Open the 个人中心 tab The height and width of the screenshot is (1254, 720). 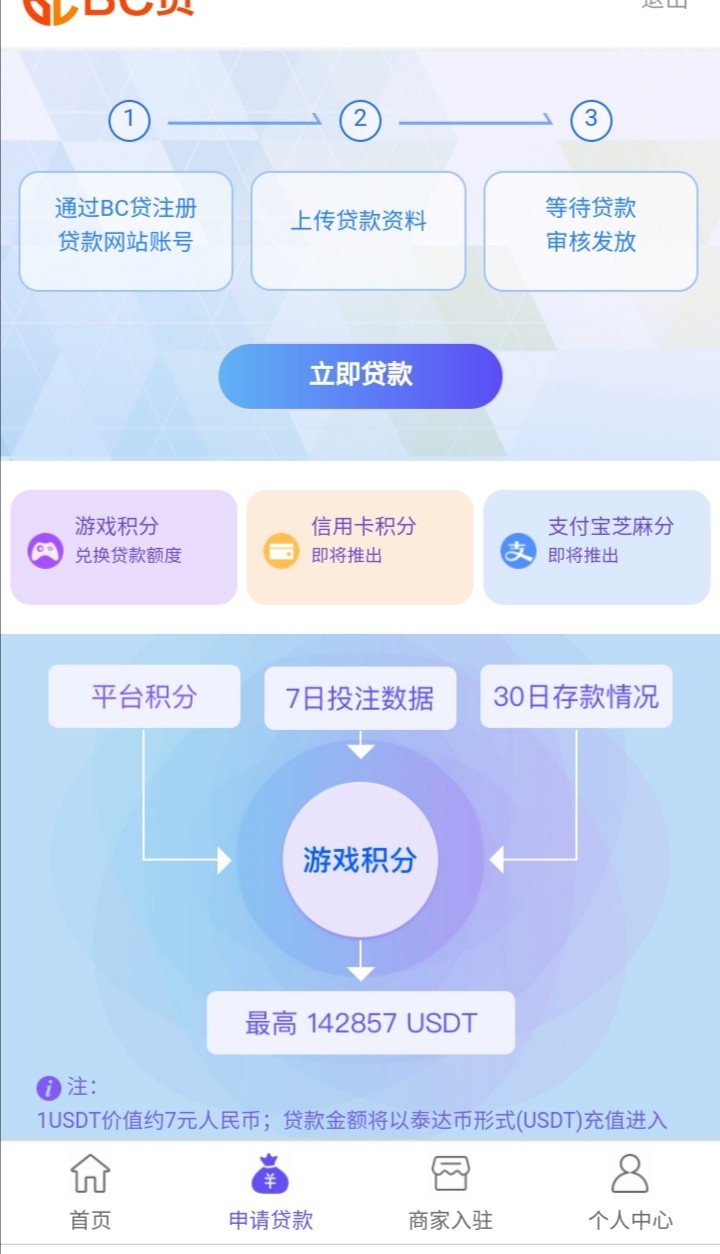pos(630,1192)
